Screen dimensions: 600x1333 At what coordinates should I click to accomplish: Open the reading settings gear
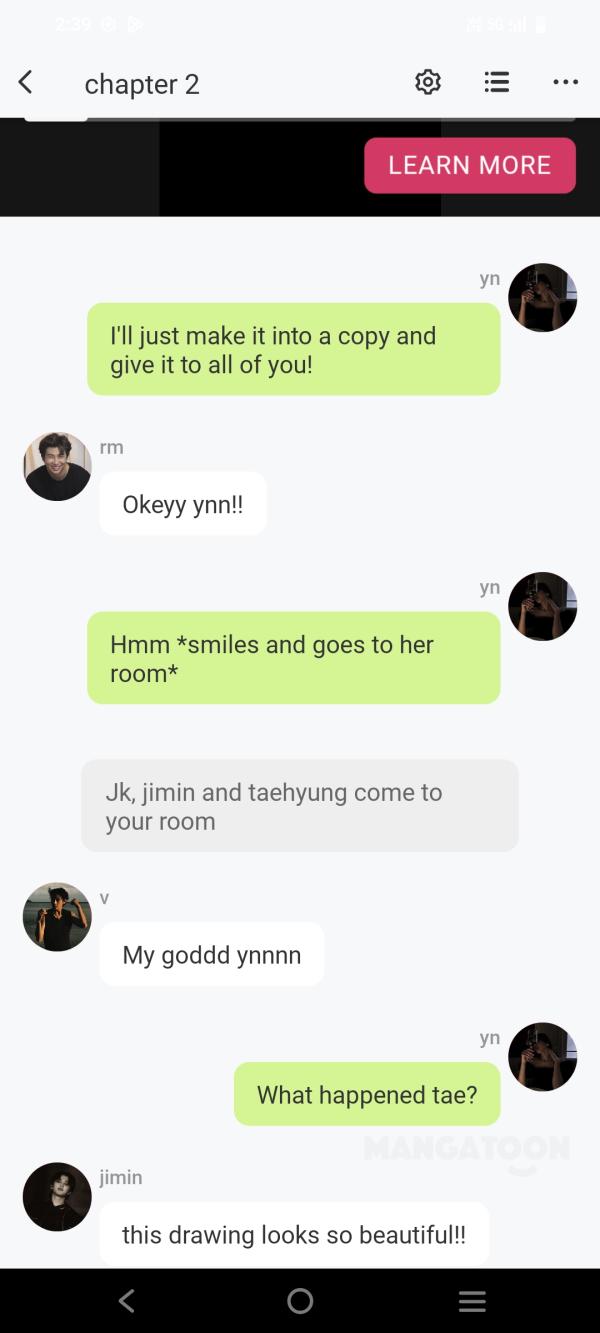(x=428, y=83)
